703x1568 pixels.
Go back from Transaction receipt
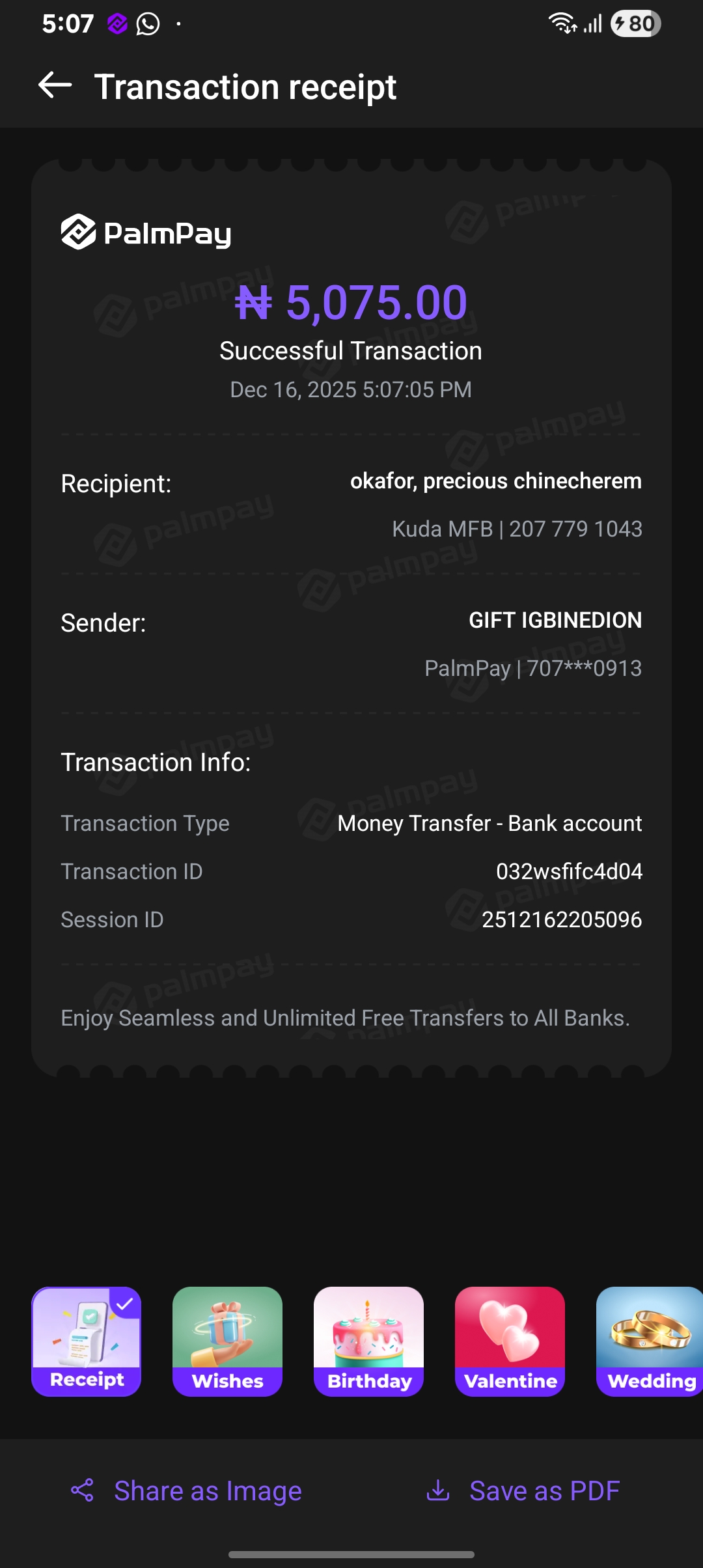click(x=55, y=85)
